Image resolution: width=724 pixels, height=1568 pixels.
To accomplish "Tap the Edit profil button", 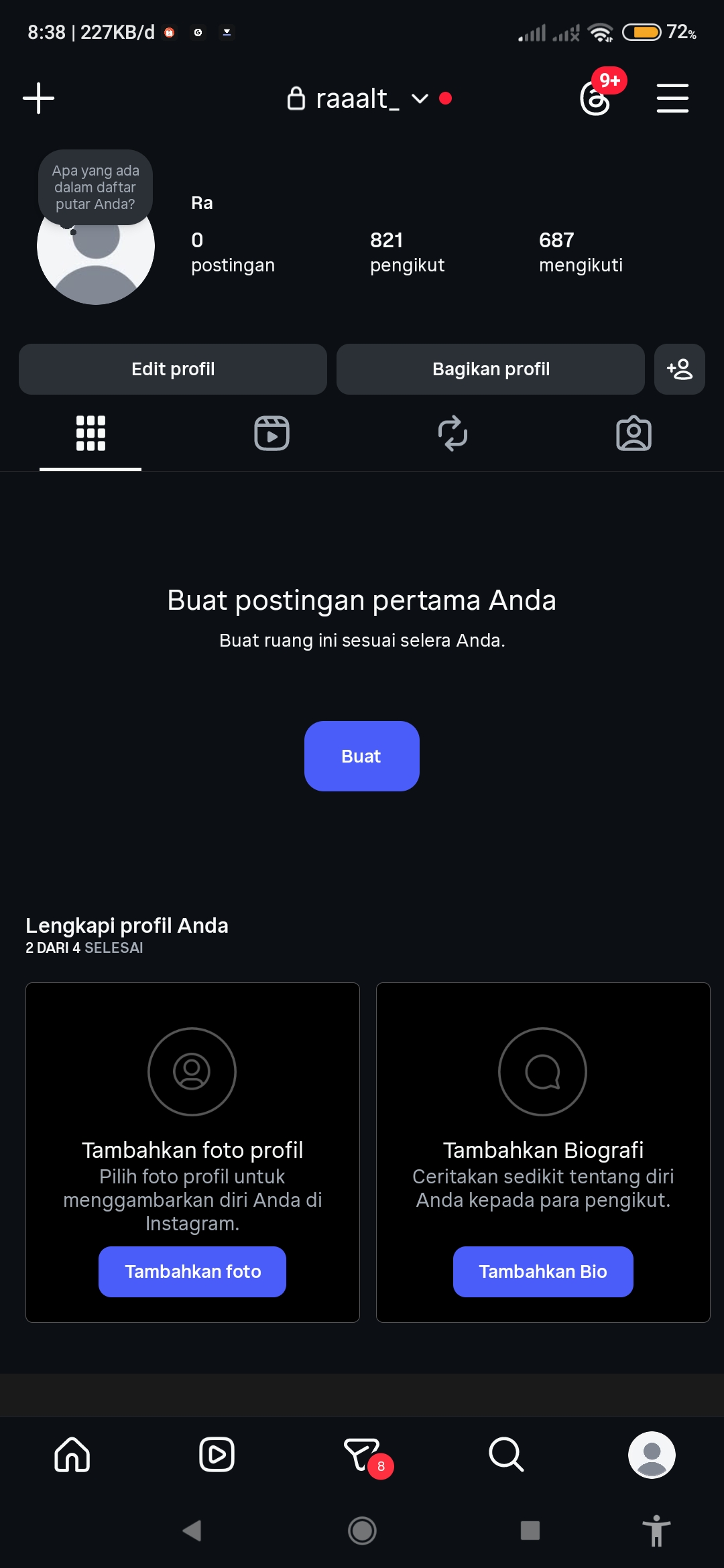I will point(173,369).
